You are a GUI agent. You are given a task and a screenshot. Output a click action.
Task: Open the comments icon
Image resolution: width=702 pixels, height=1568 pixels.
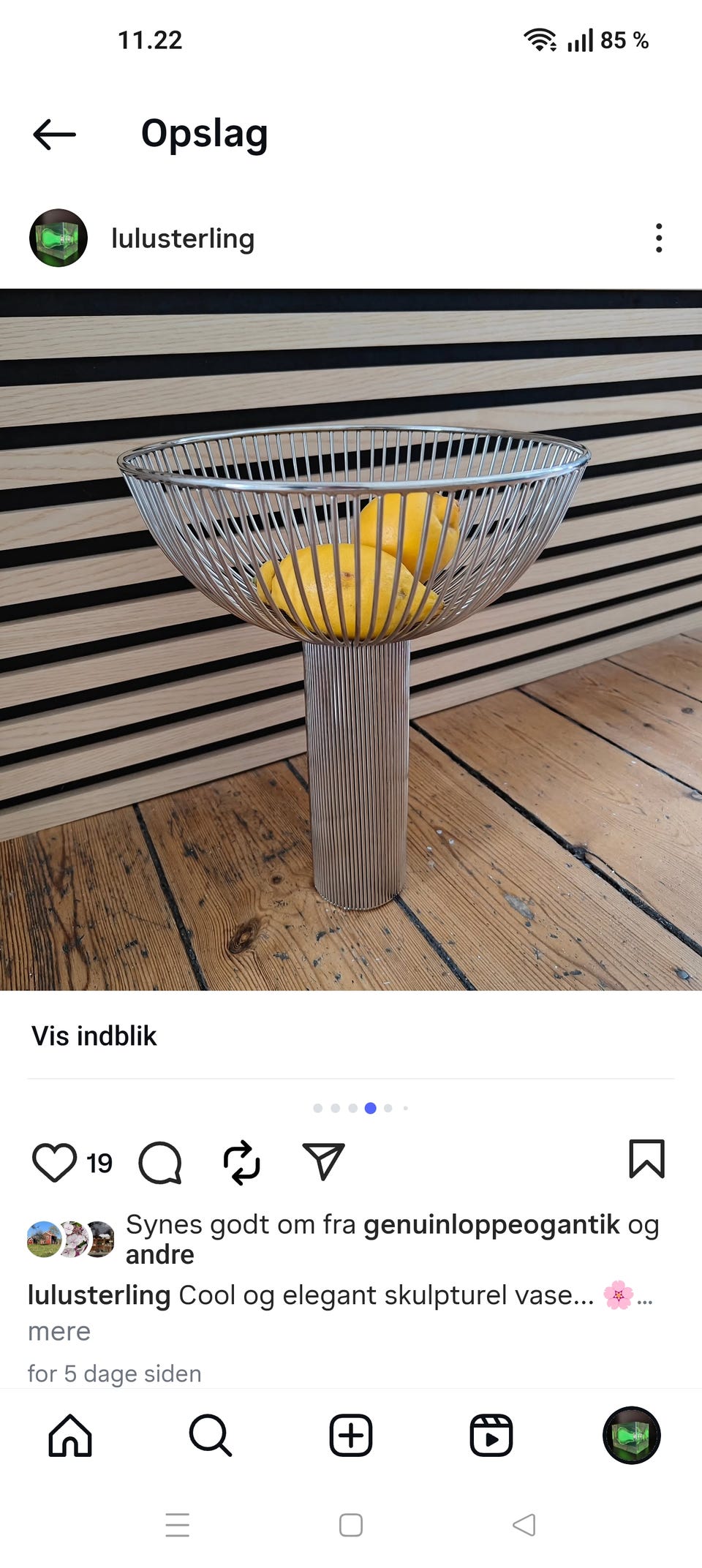(x=162, y=1163)
